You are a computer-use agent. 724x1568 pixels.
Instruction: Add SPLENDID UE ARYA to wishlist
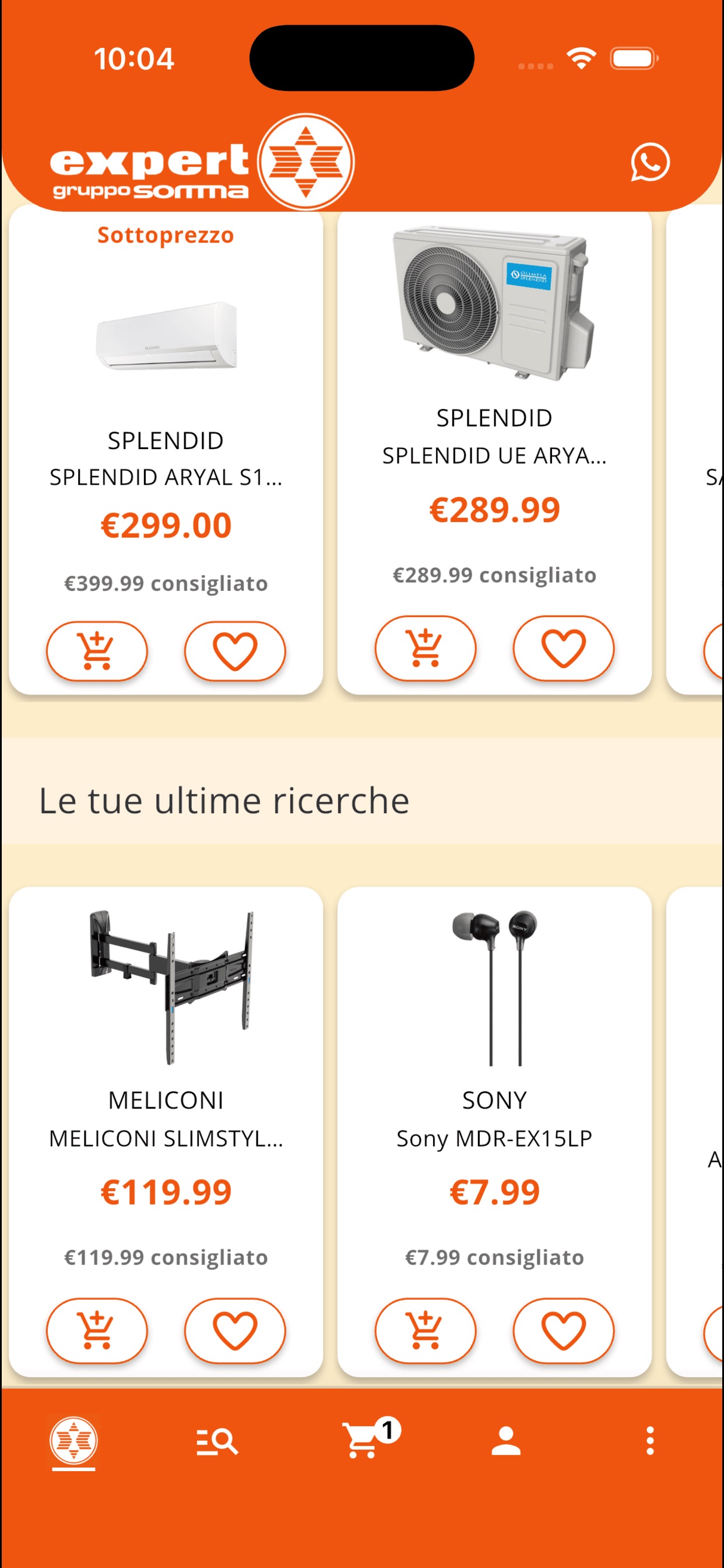[563, 647]
